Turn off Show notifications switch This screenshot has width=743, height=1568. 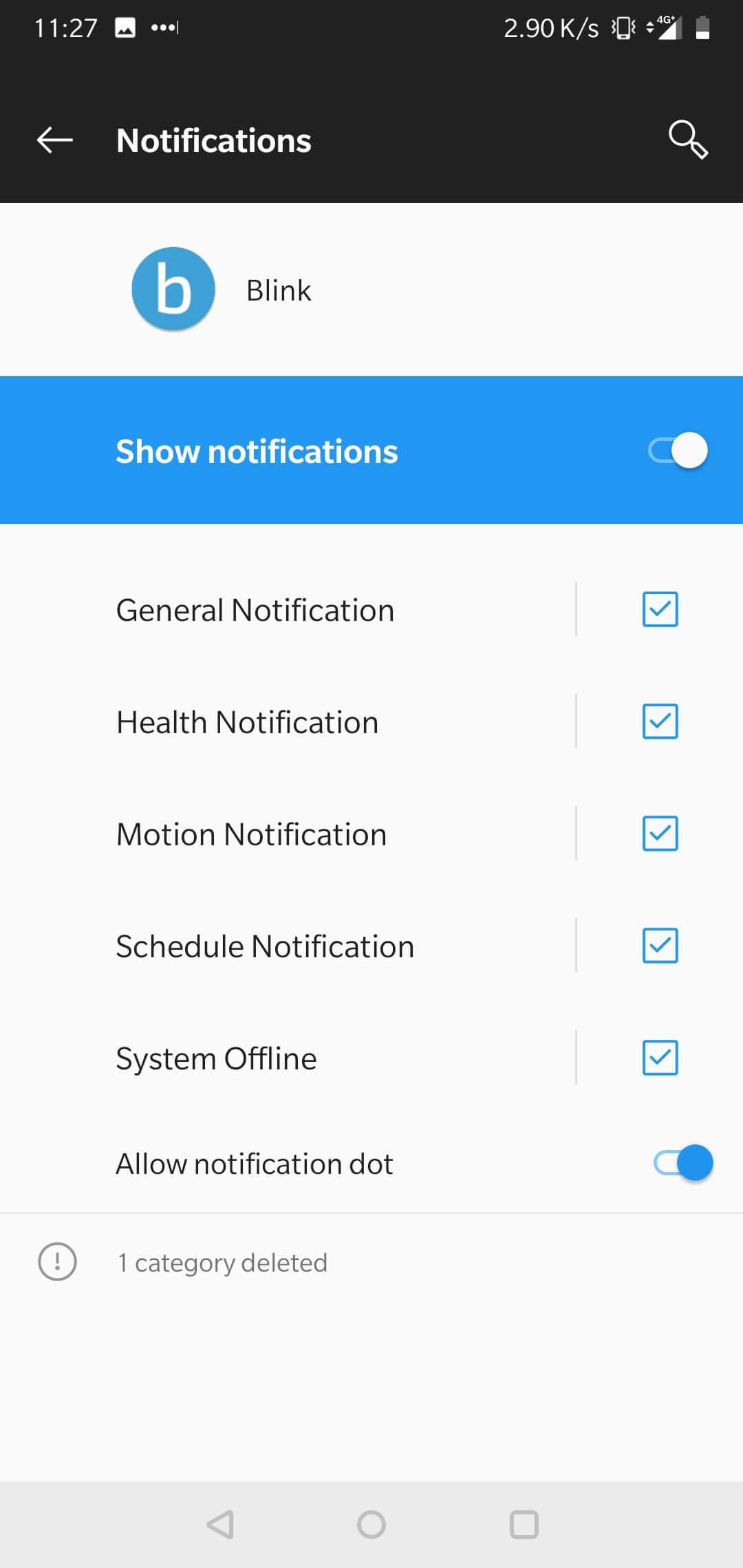(678, 451)
